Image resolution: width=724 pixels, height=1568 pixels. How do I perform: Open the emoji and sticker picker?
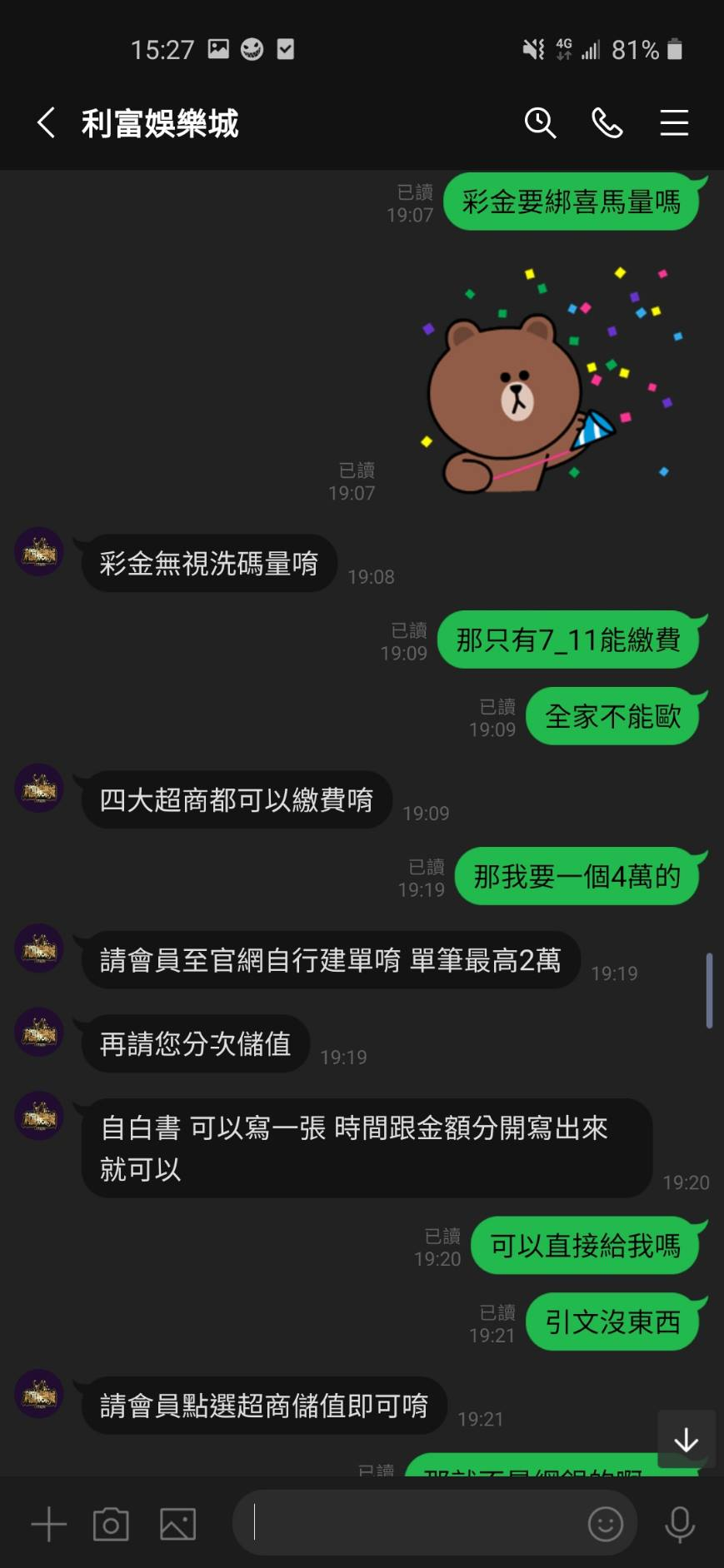606,1524
